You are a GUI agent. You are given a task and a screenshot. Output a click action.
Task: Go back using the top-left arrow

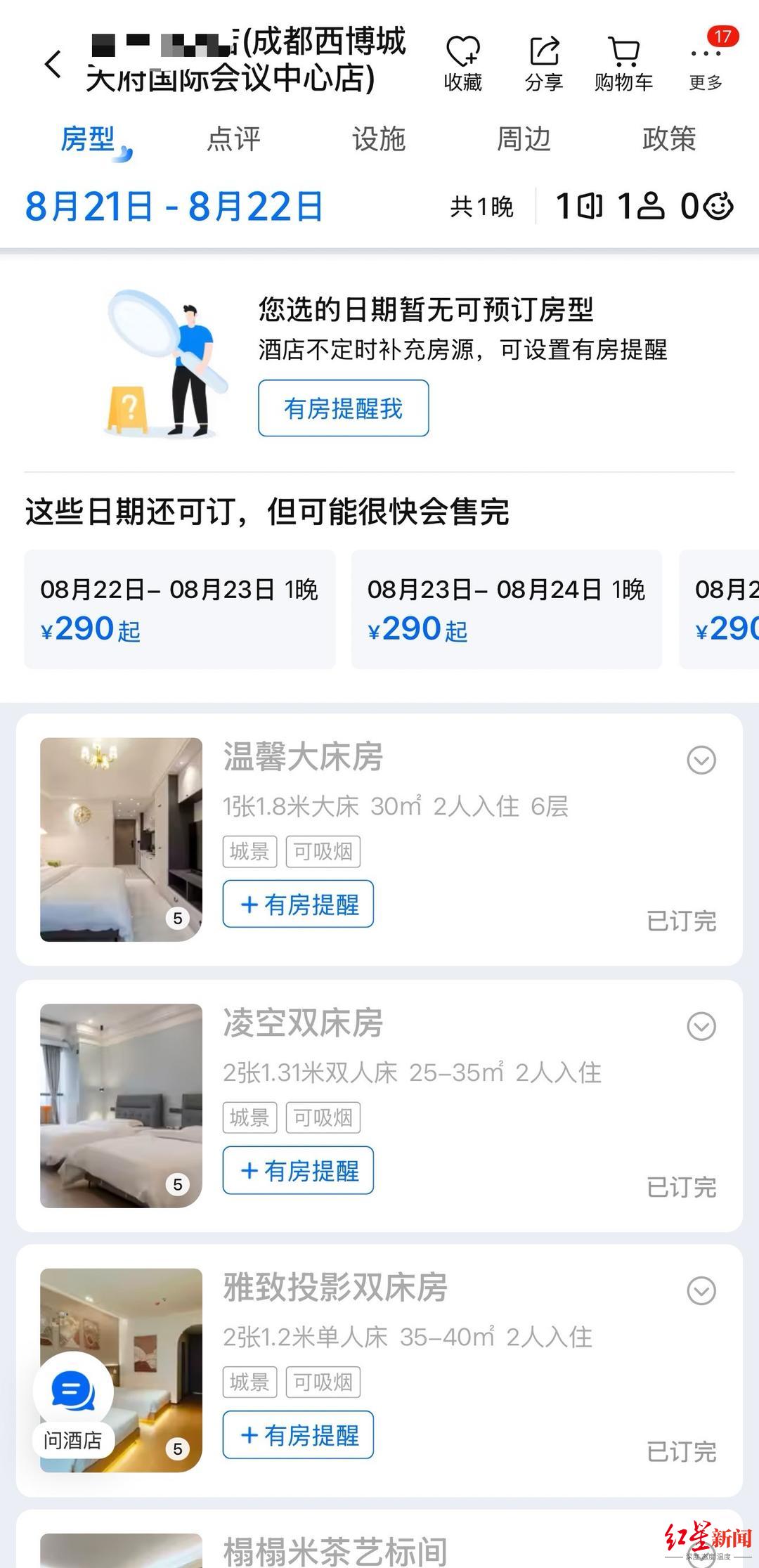[x=53, y=65]
